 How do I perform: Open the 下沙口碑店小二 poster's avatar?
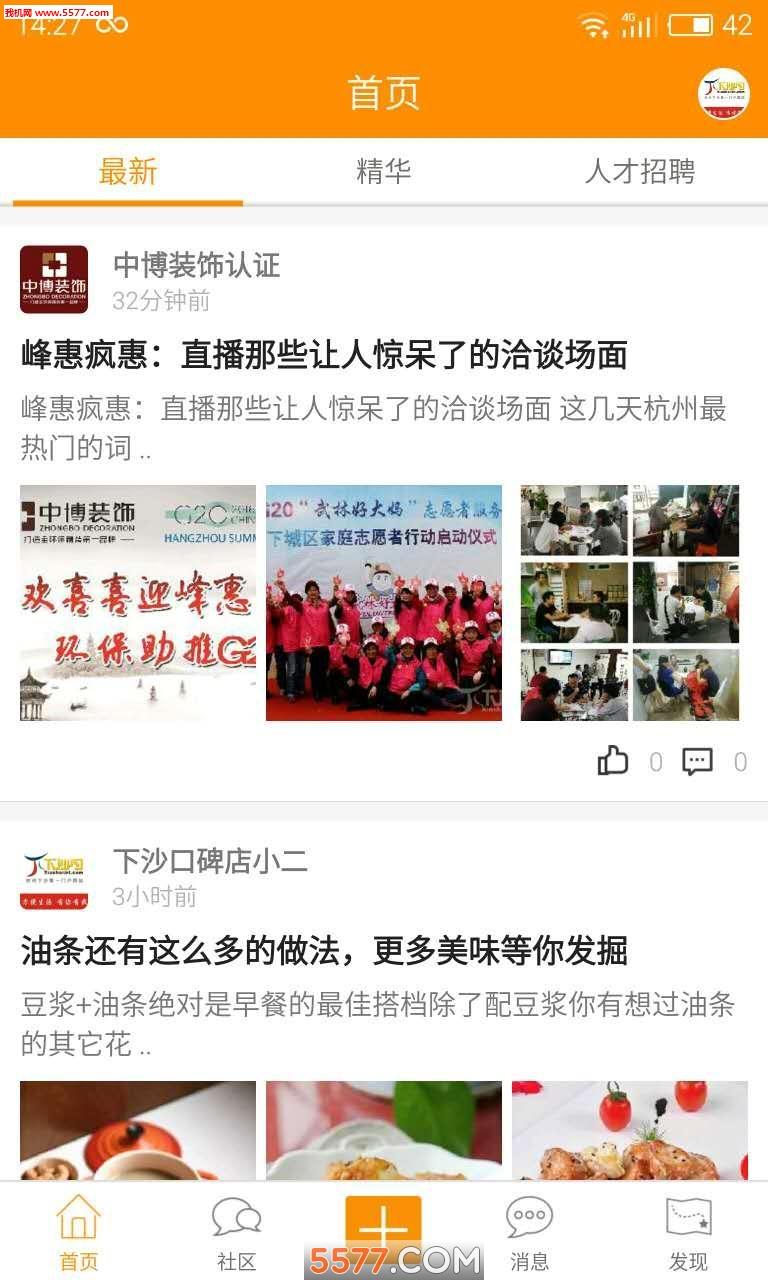[x=54, y=876]
